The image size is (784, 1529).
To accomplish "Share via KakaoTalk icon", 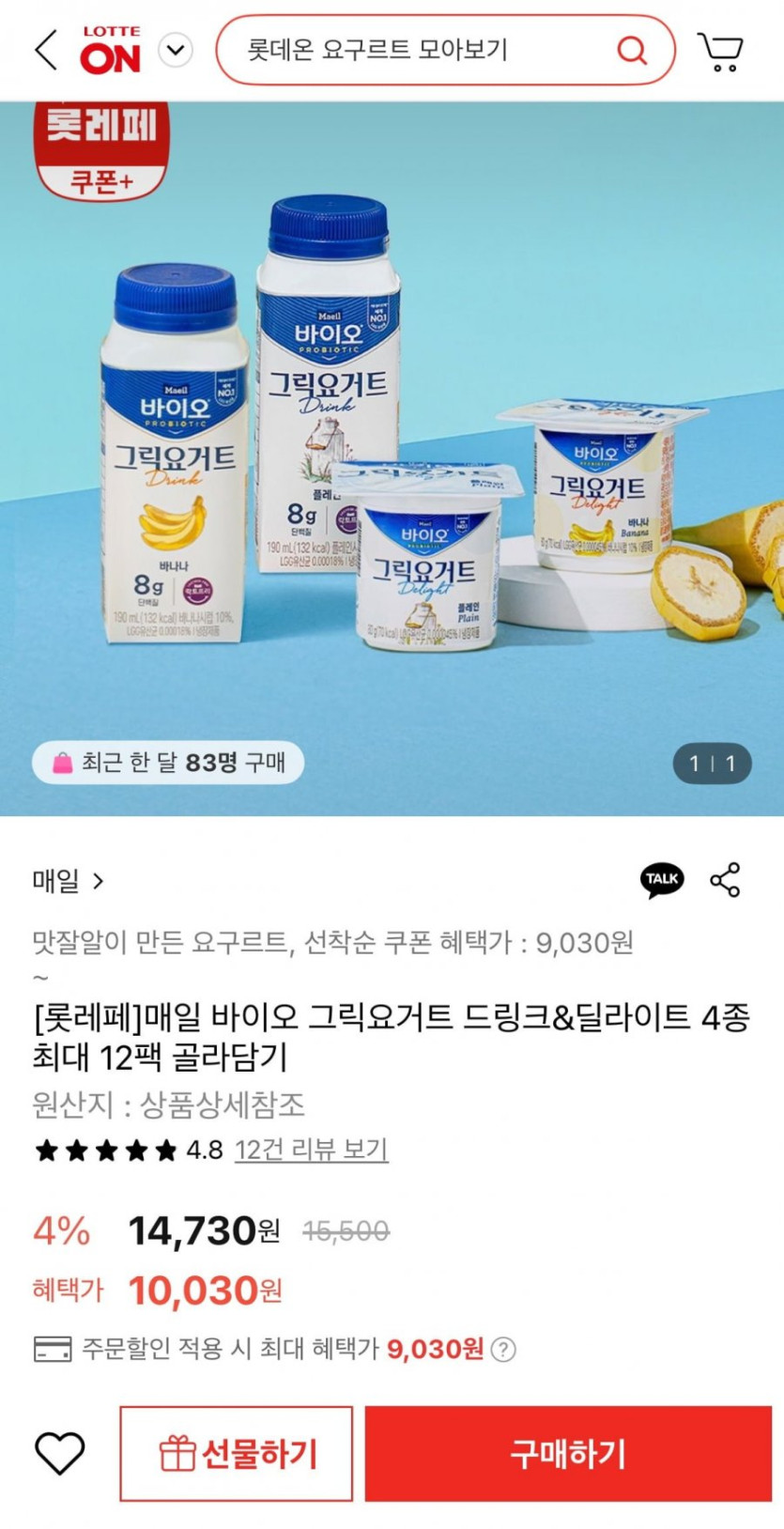I will pyautogui.click(x=662, y=880).
